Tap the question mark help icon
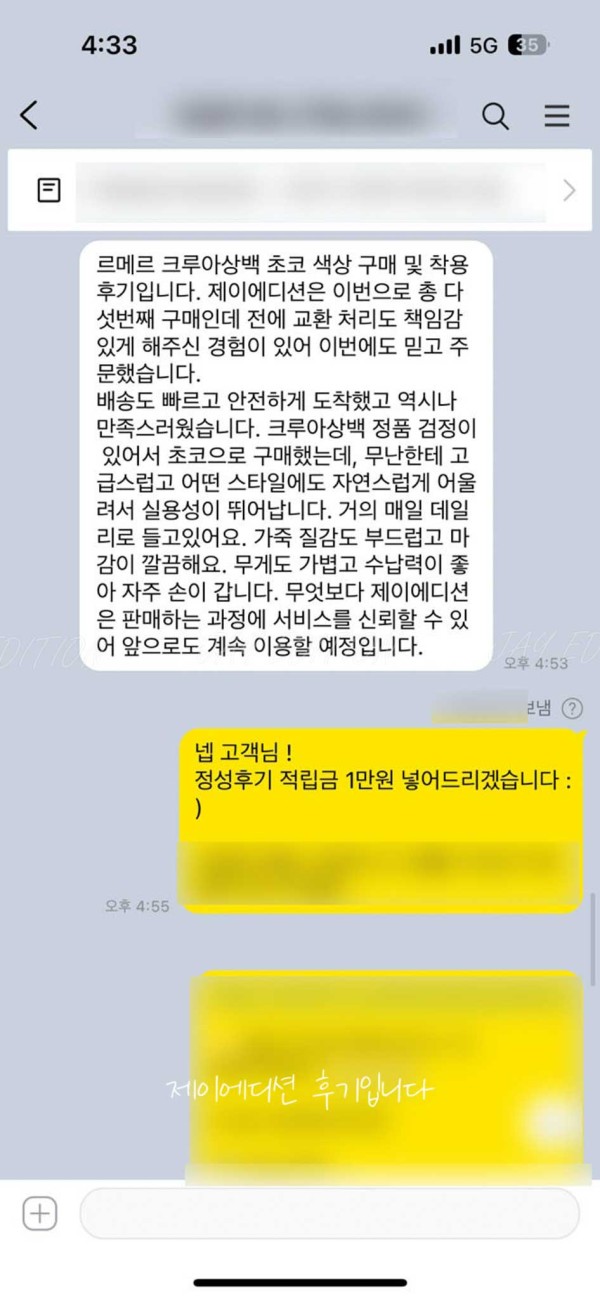This screenshot has width=600, height=1299. 572,709
